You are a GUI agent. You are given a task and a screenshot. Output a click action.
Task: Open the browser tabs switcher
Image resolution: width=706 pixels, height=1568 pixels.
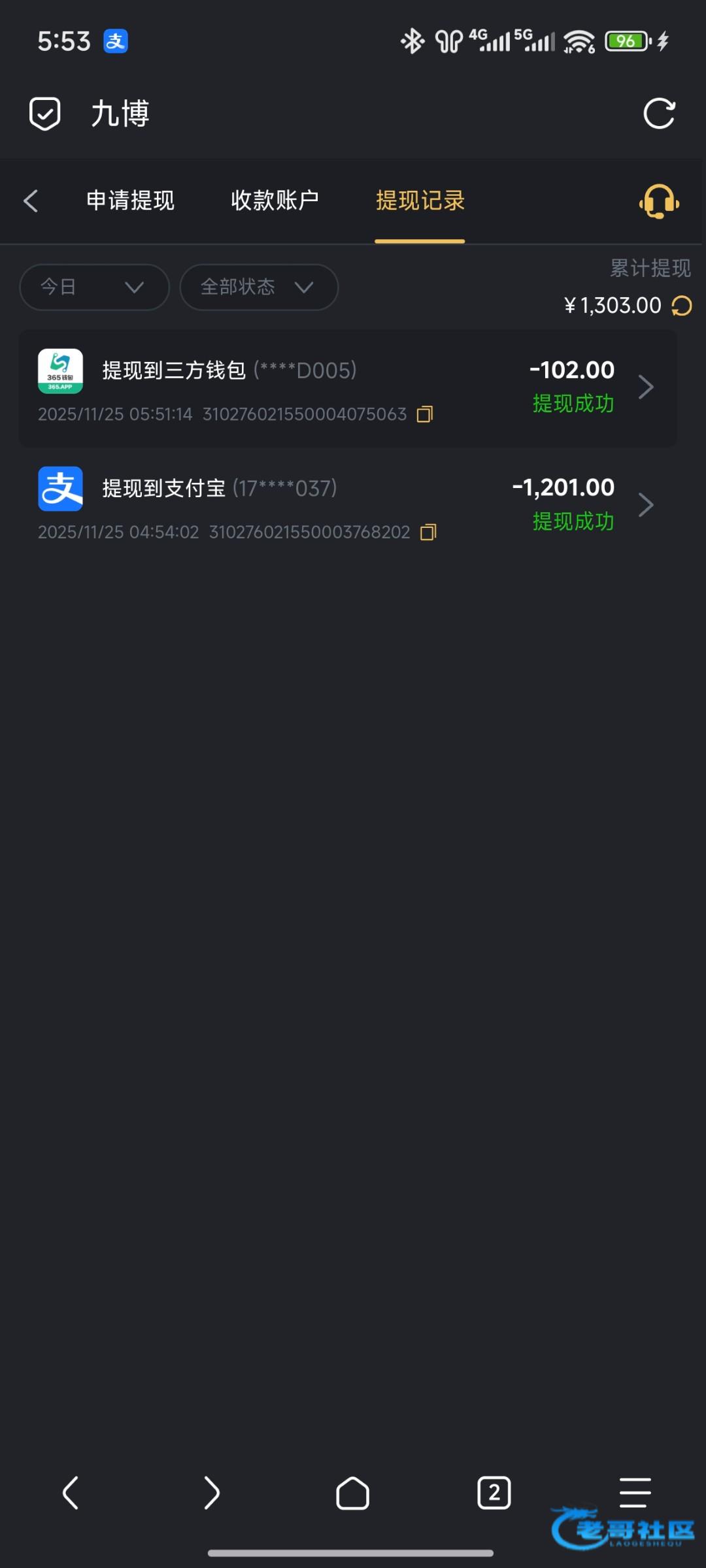click(x=494, y=1493)
